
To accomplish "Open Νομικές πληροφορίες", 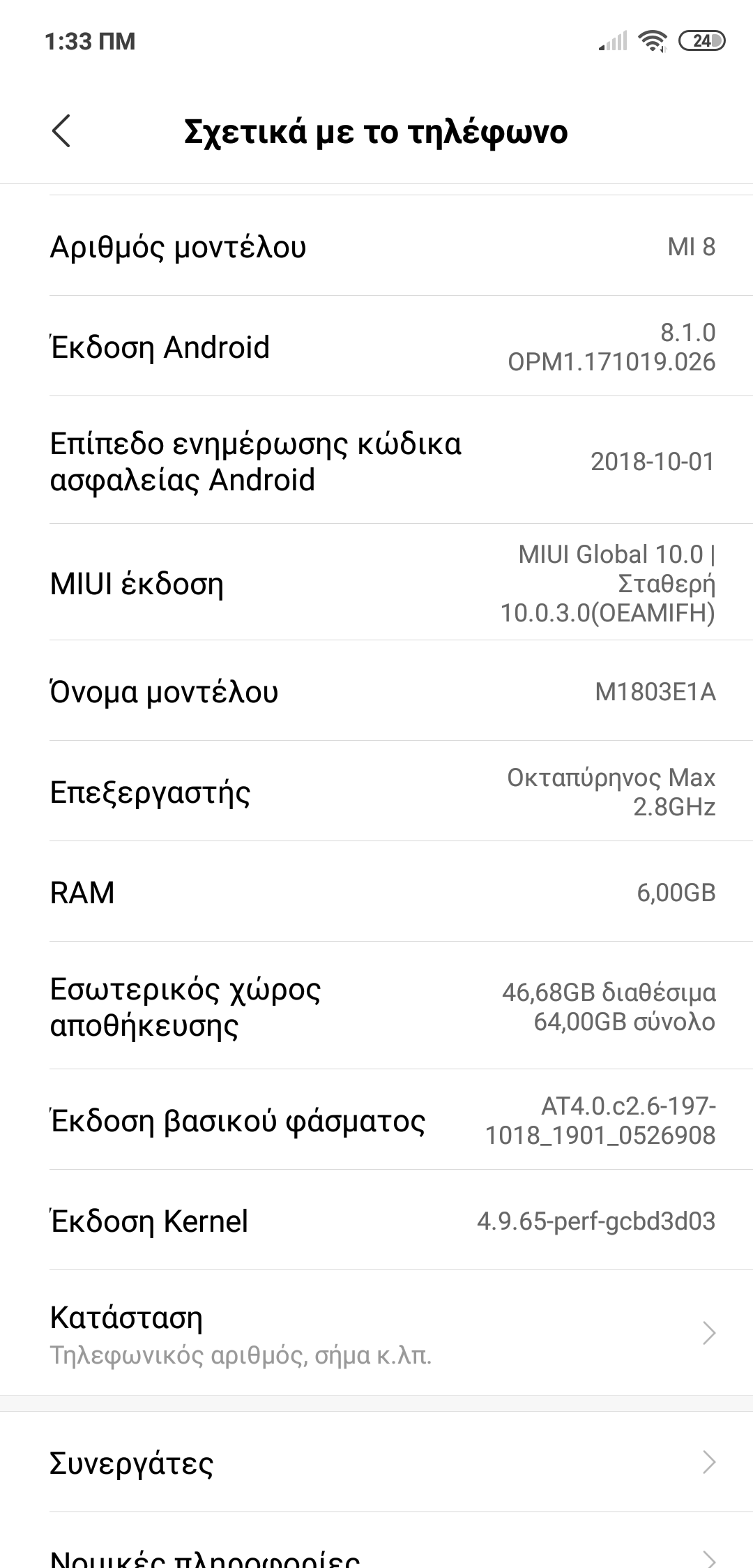I will [376, 1555].
